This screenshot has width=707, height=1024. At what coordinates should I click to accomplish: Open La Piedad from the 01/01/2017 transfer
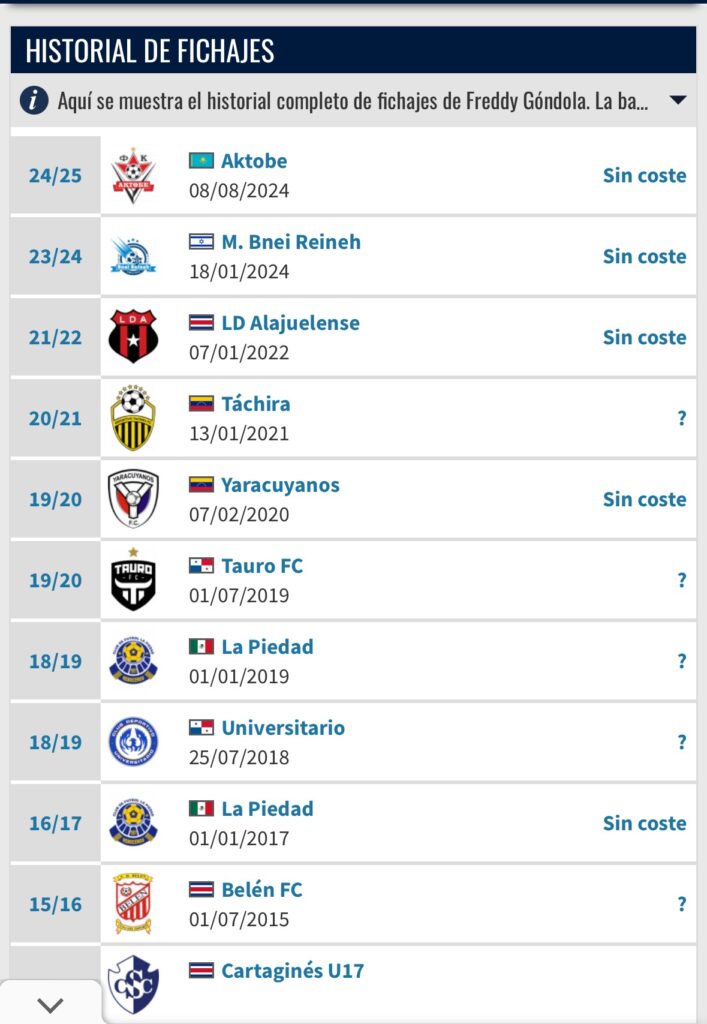pyautogui.click(x=266, y=809)
